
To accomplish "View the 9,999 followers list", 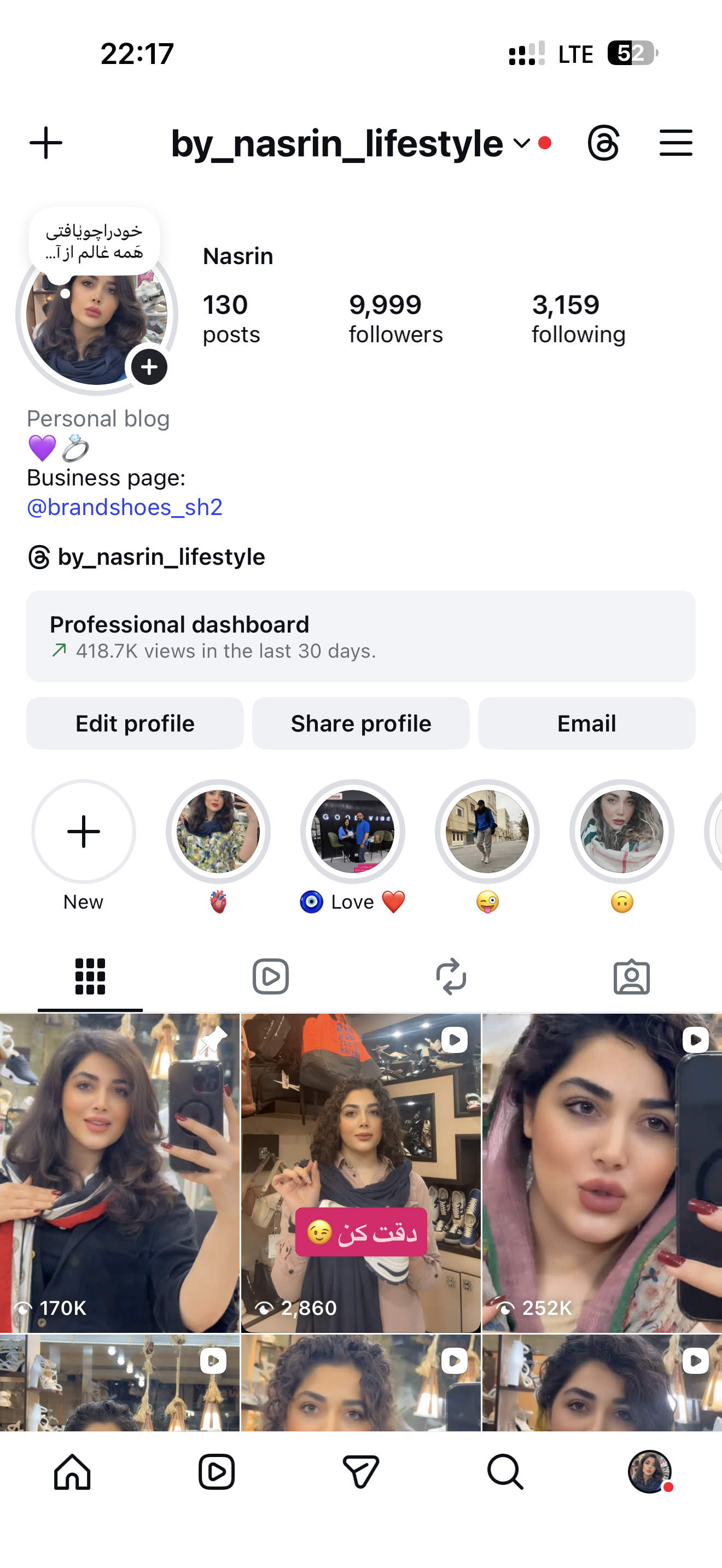I will [395, 318].
